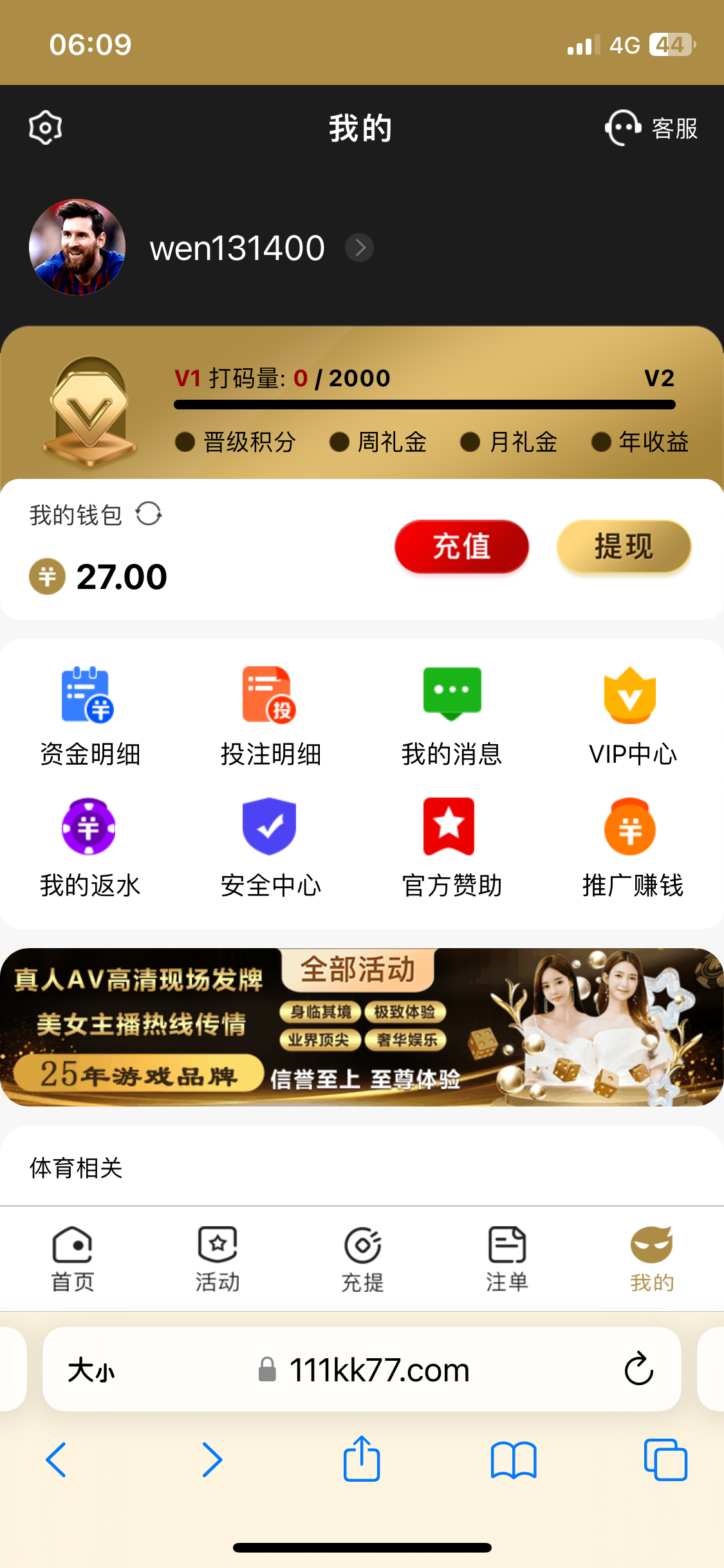The width and height of the screenshot is (724, 1568).
Task: Tap the gold 提现 button
Action: tap(624, 546)
